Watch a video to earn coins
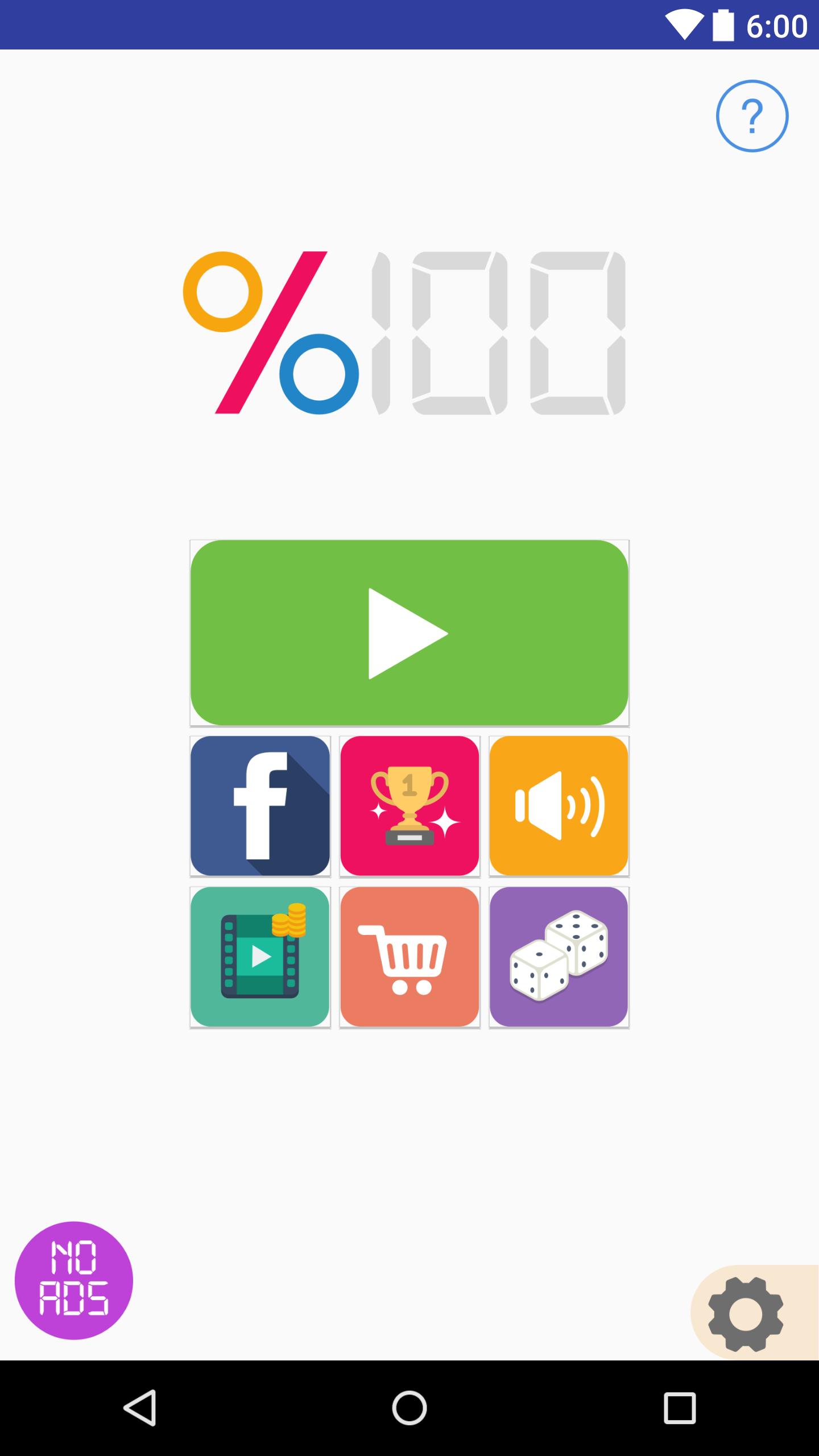Viewport: 819px width, 1456px height. tap(260, 957)
